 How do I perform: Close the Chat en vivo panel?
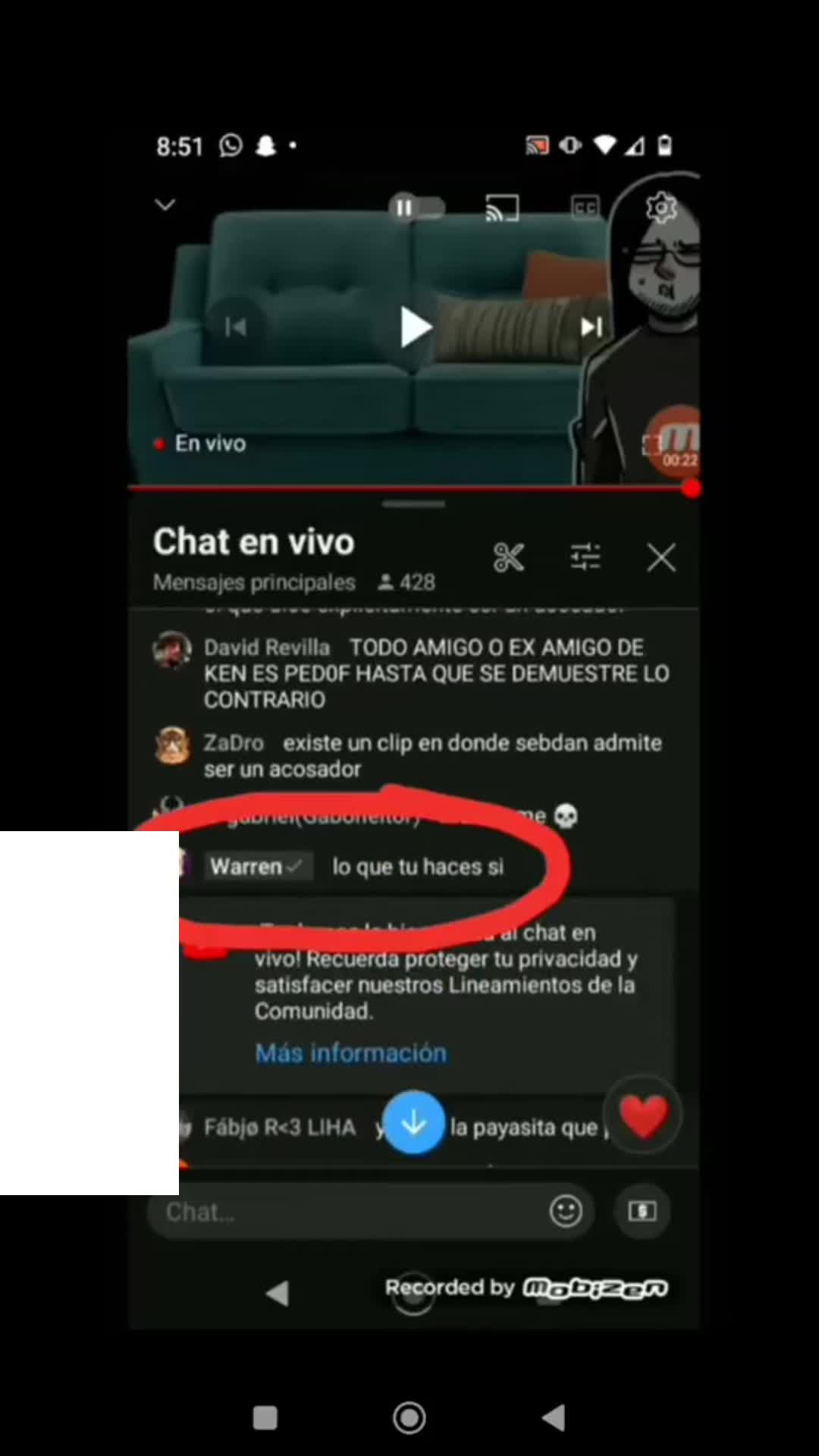point(661,557)
